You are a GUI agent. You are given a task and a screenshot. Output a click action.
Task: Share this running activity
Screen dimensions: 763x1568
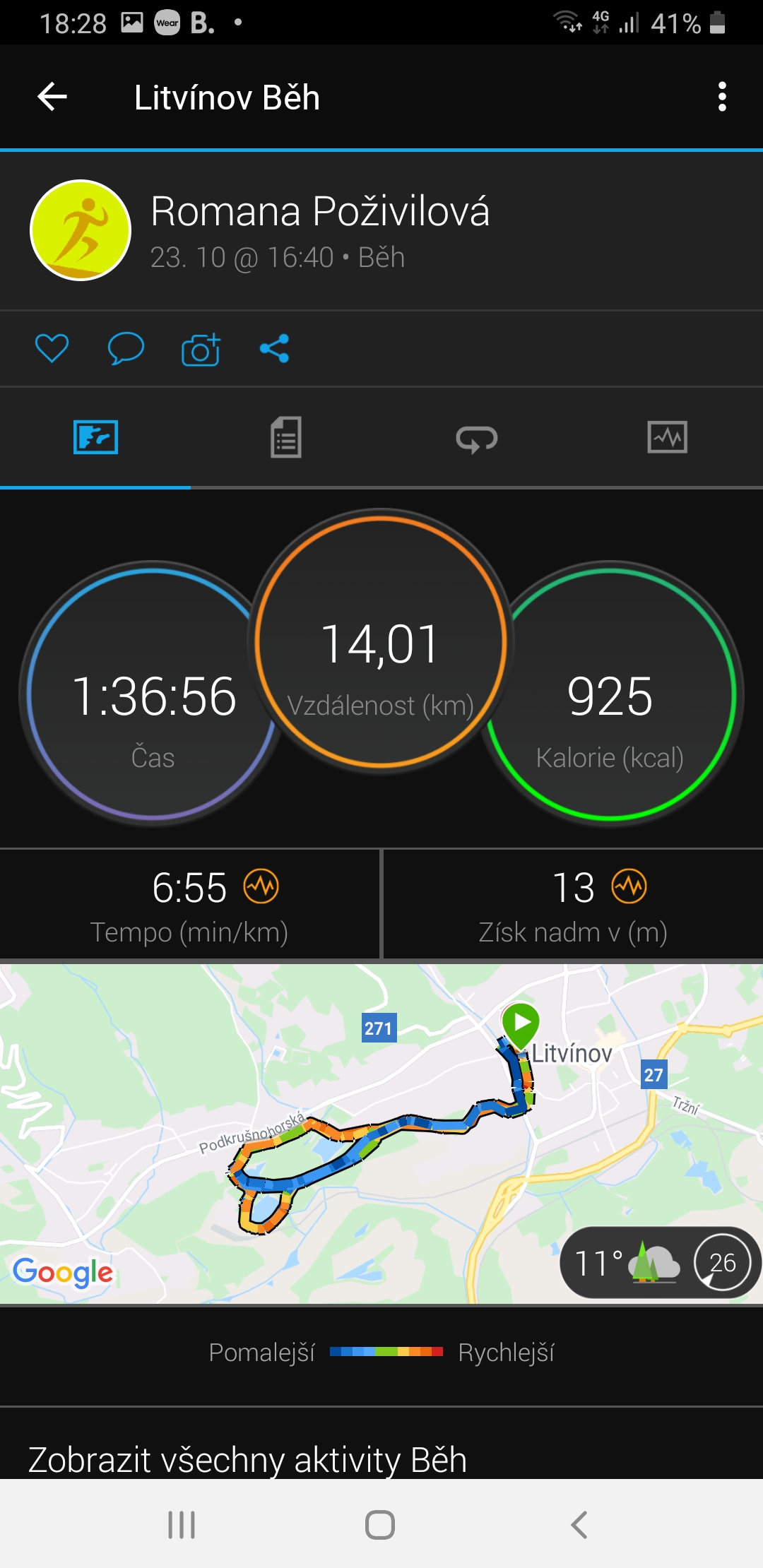click(x=274, y=348)
